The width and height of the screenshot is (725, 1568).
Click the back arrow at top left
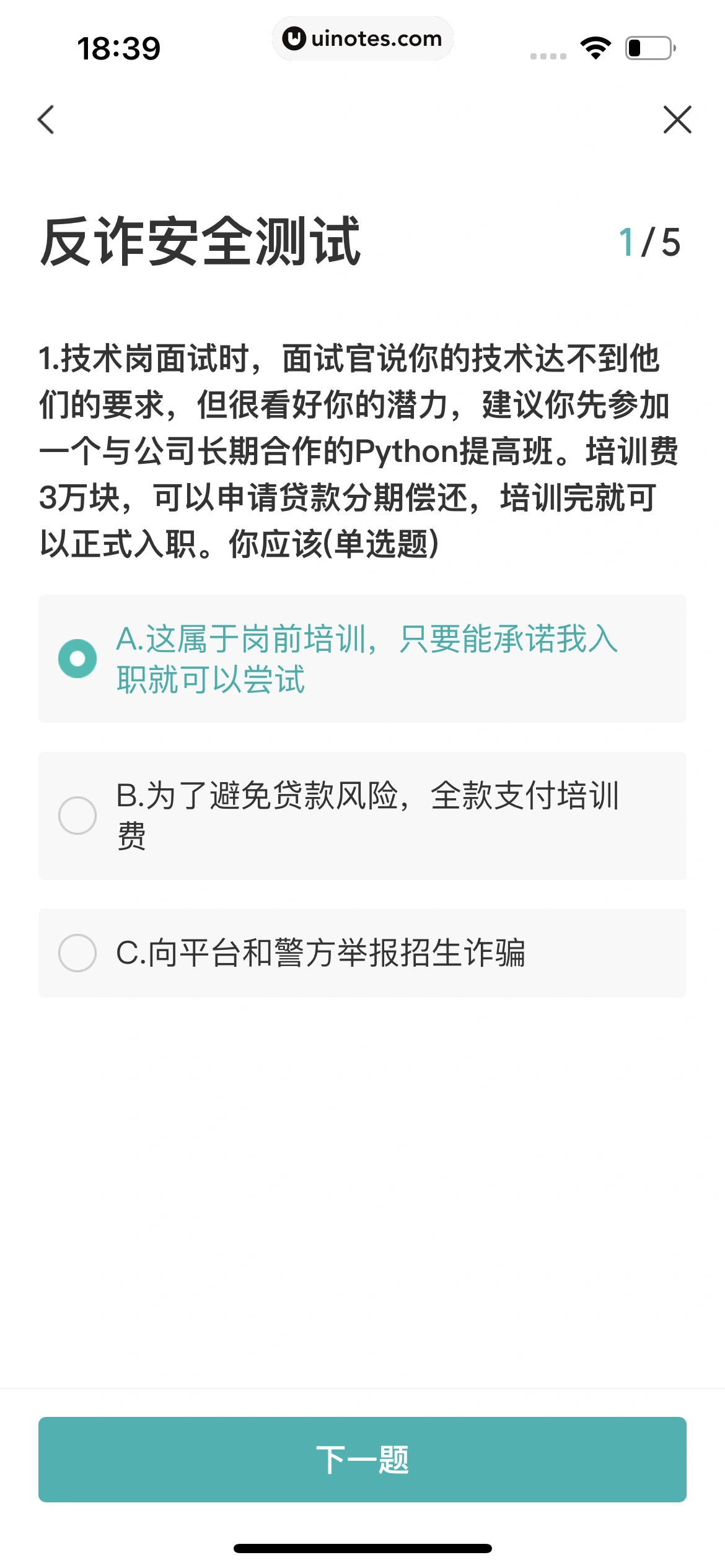click(45, 120)
